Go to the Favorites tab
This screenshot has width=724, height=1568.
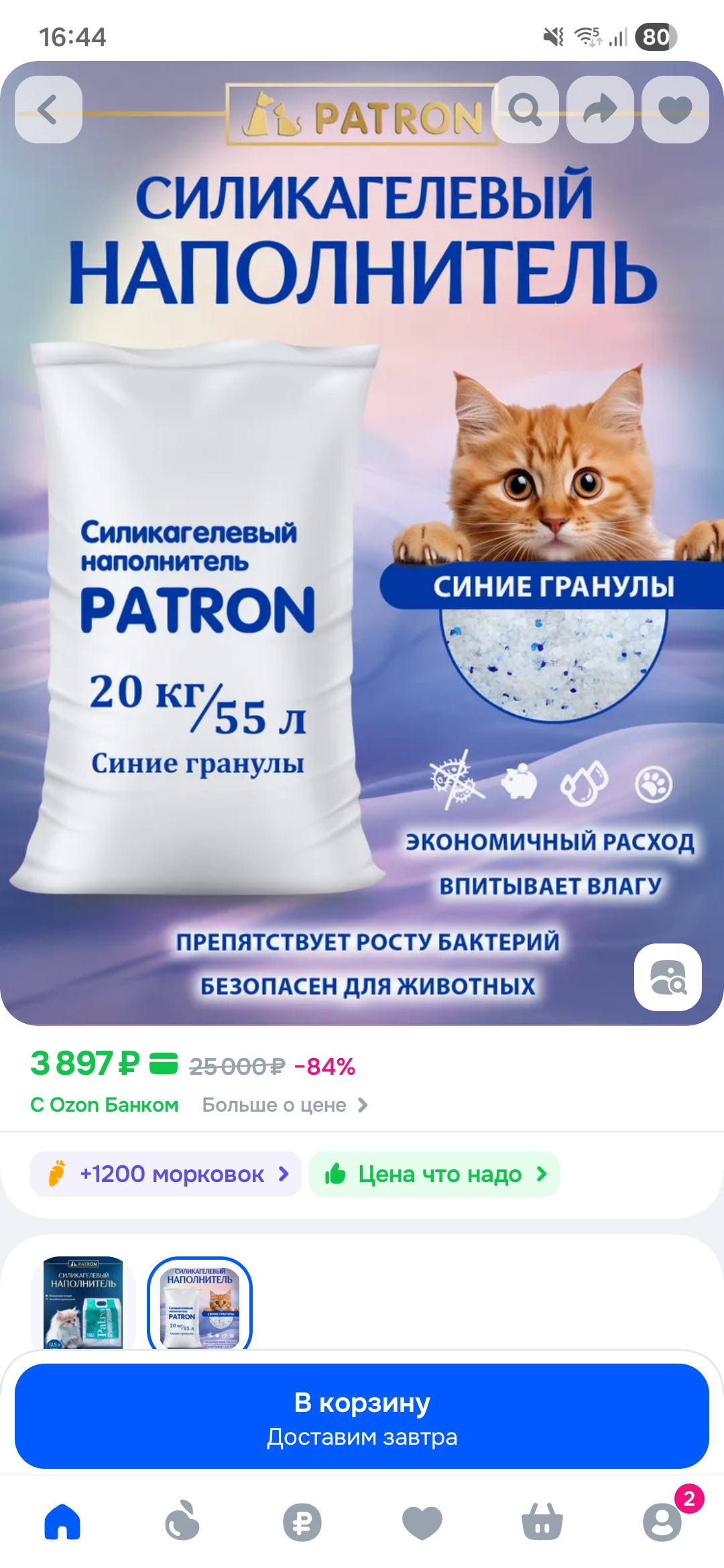tap(422, 1521)
